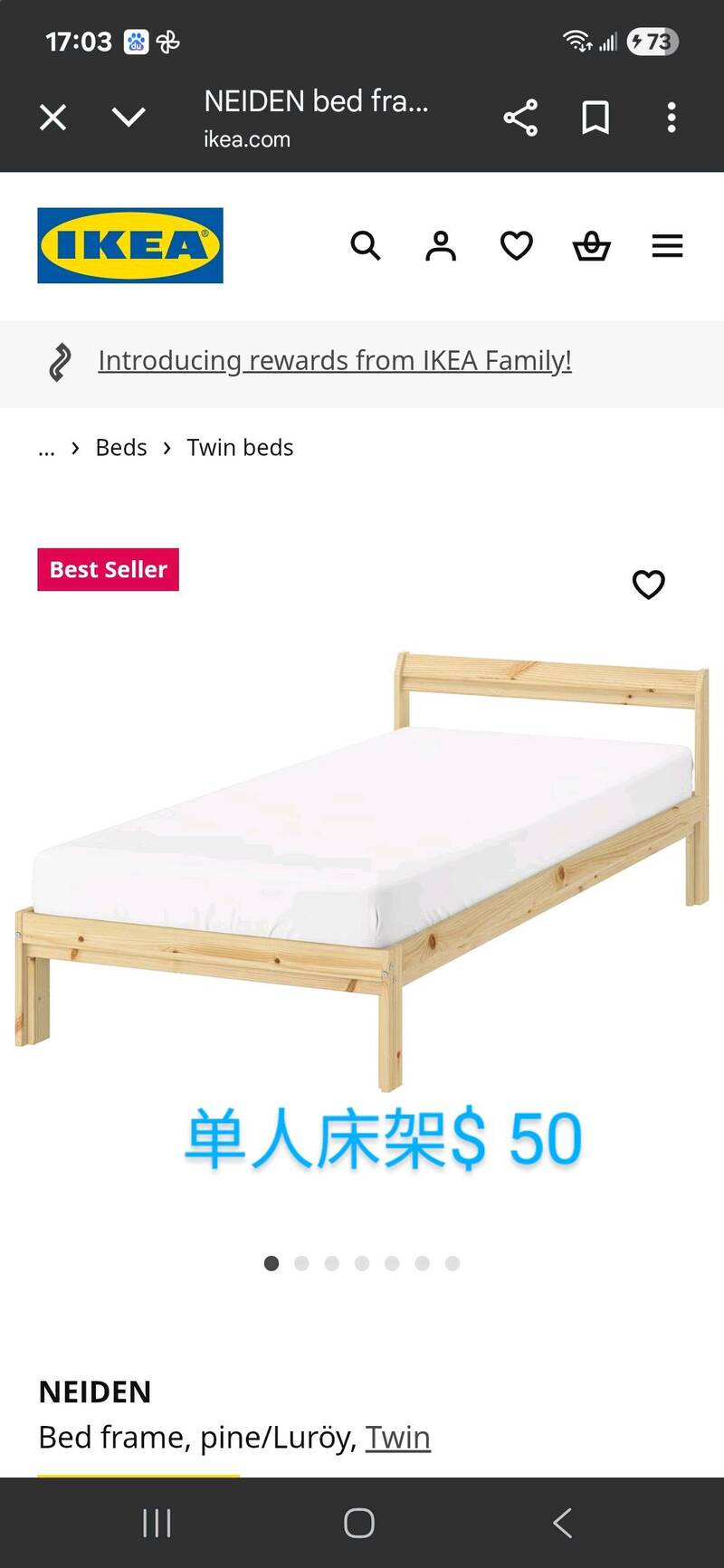Jump to the second product image dot

click(301, 1263)
